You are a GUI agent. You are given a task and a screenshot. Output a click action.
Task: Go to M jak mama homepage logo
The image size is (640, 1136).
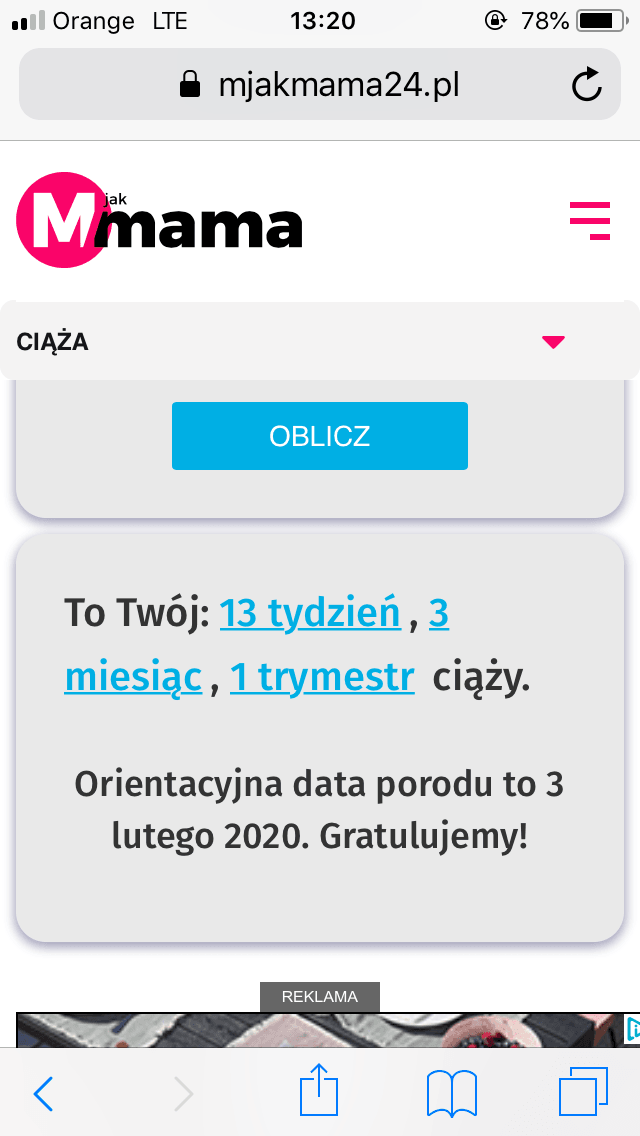[x=160, y=220]
